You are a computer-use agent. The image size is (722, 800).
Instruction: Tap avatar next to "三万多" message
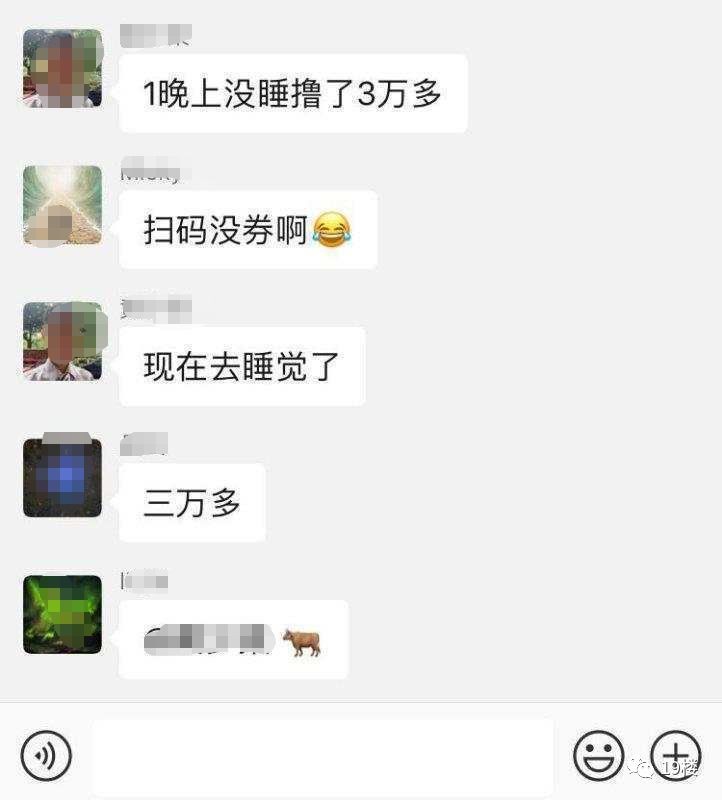[x=62, y=478]
